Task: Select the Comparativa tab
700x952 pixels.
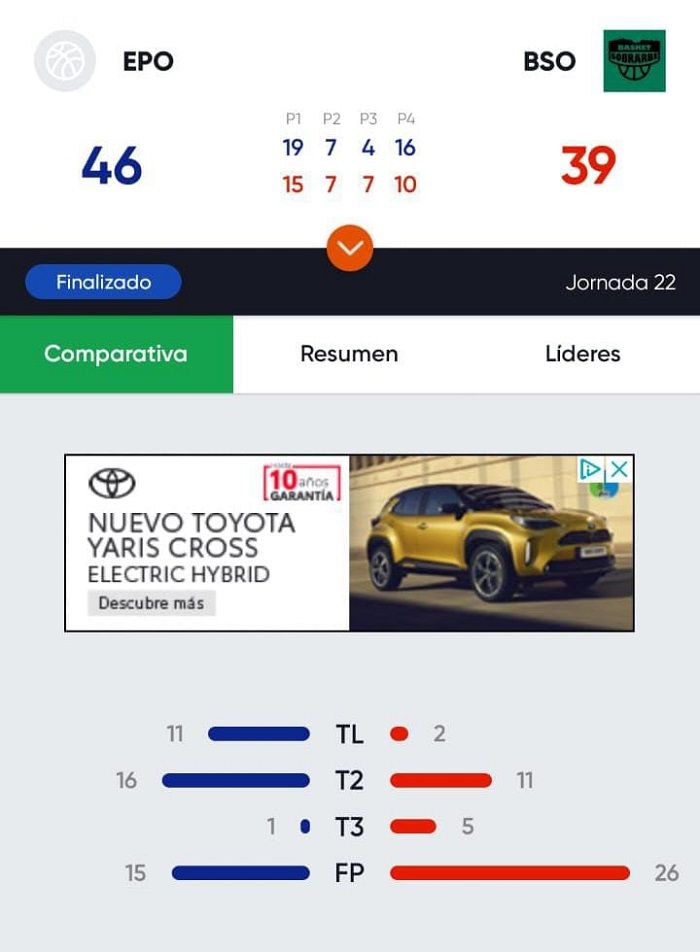Action: pyautogui.click(x=116, y=354)
